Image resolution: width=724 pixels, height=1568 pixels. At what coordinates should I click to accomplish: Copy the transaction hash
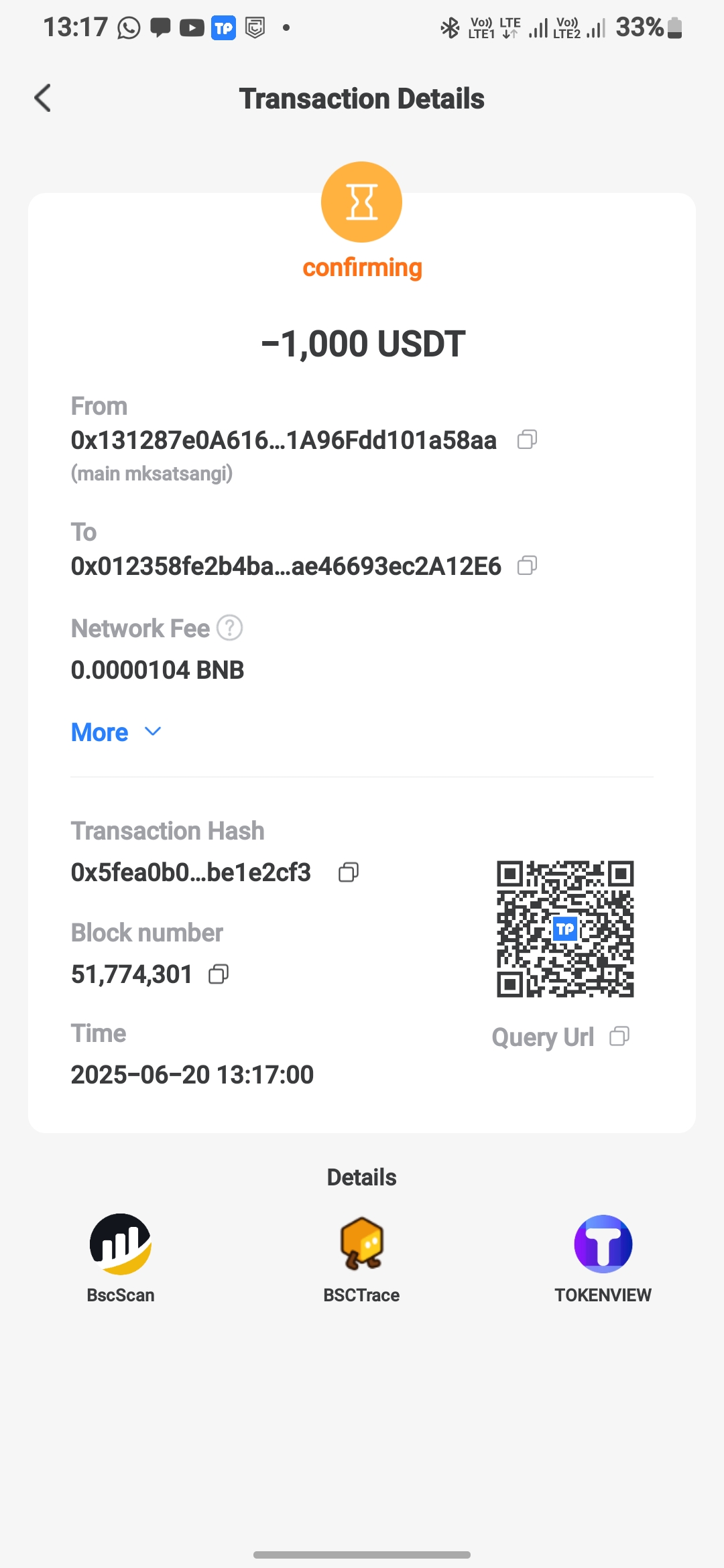click(349, 872)
